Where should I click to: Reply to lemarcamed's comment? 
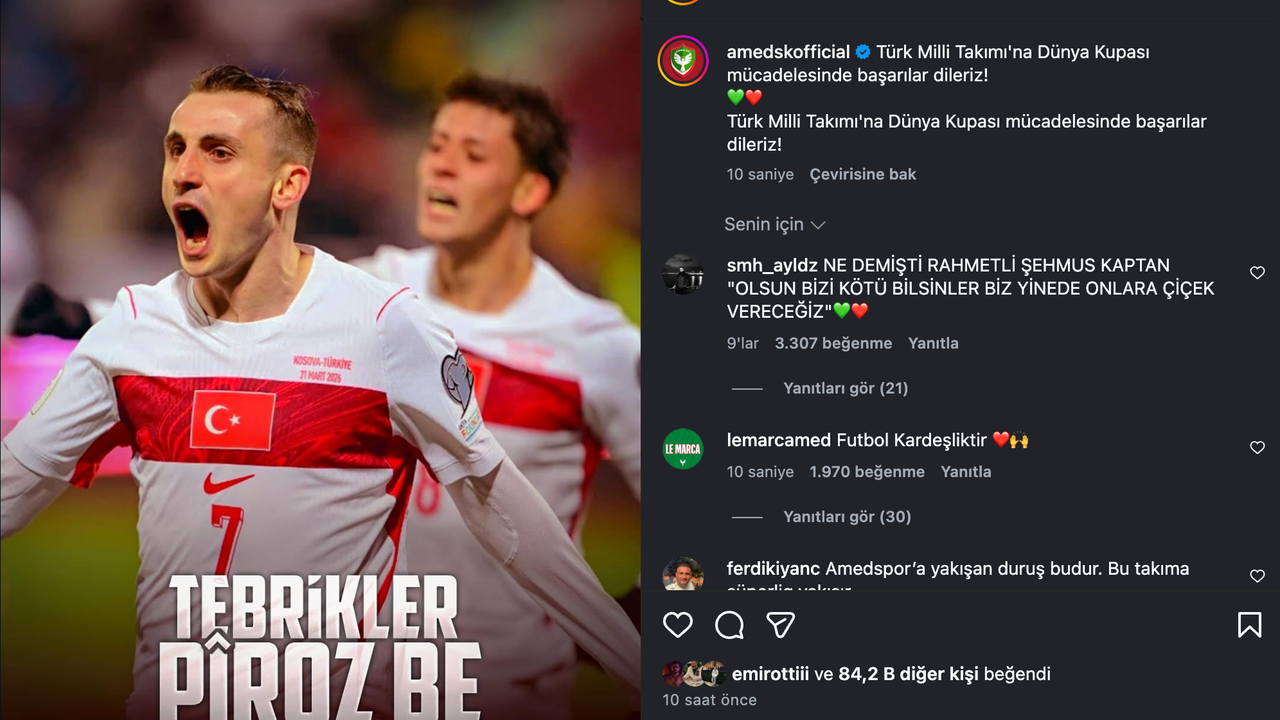(x=965, y=472)
